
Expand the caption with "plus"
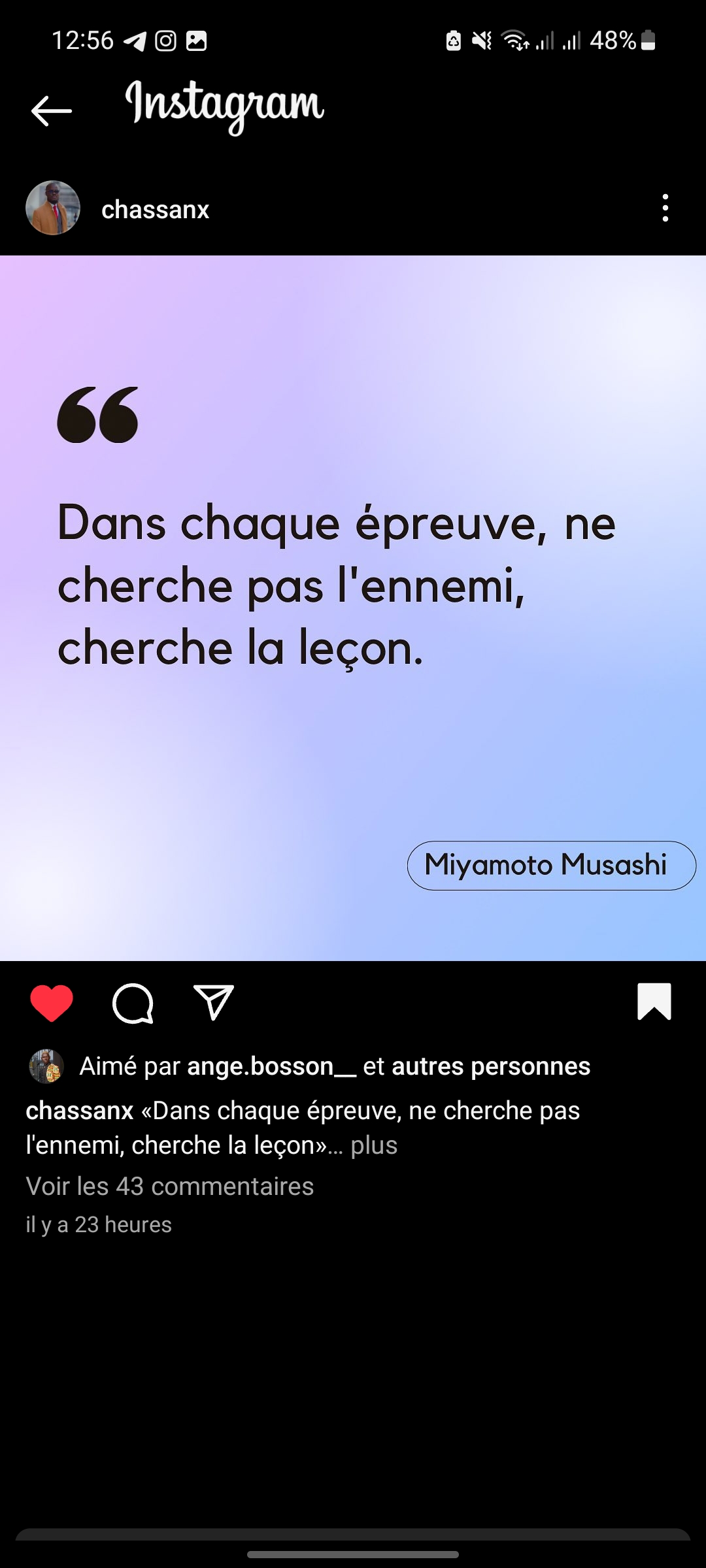click(374, 1145)
